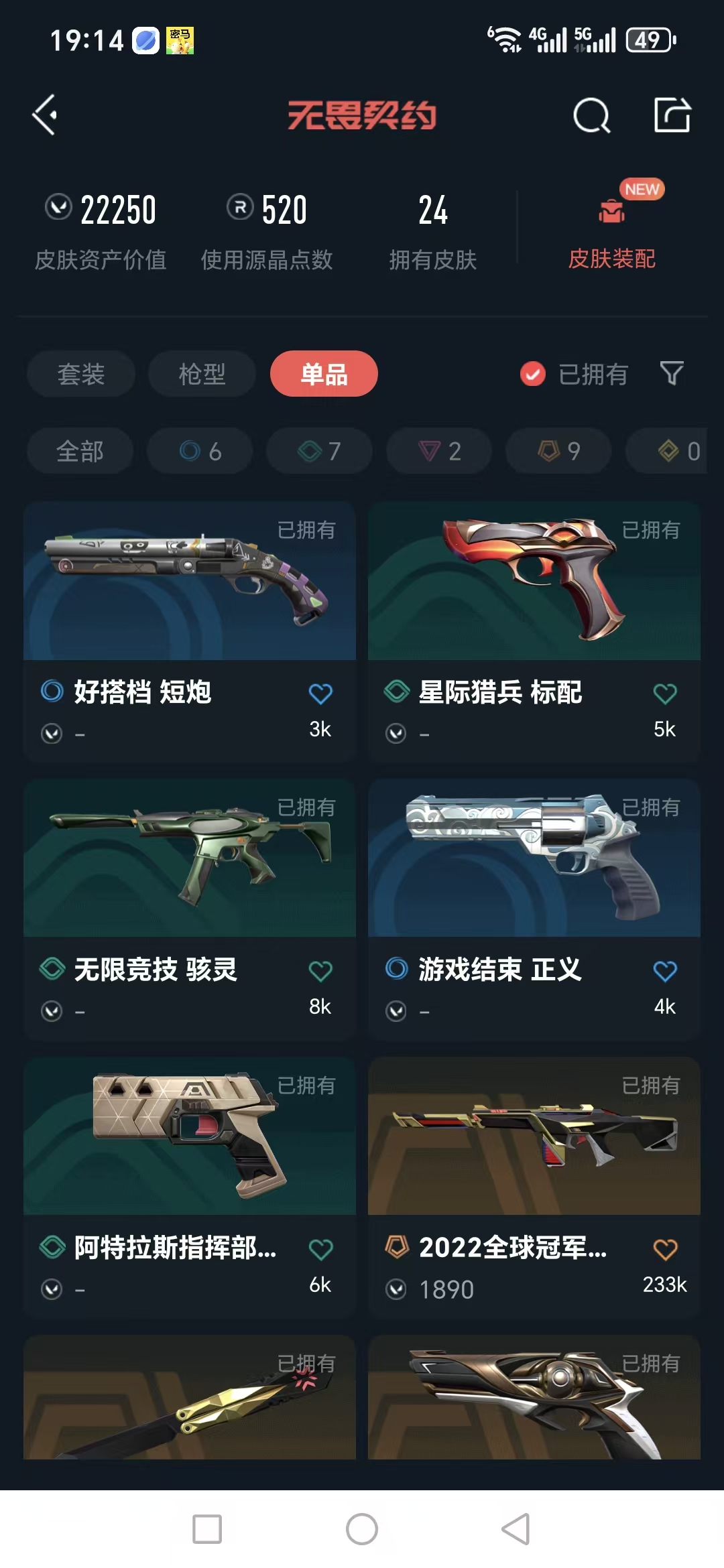Like the 星际猎兵 标配 skin
Screen dimensions: 724x1568
(x=664, y=694)
